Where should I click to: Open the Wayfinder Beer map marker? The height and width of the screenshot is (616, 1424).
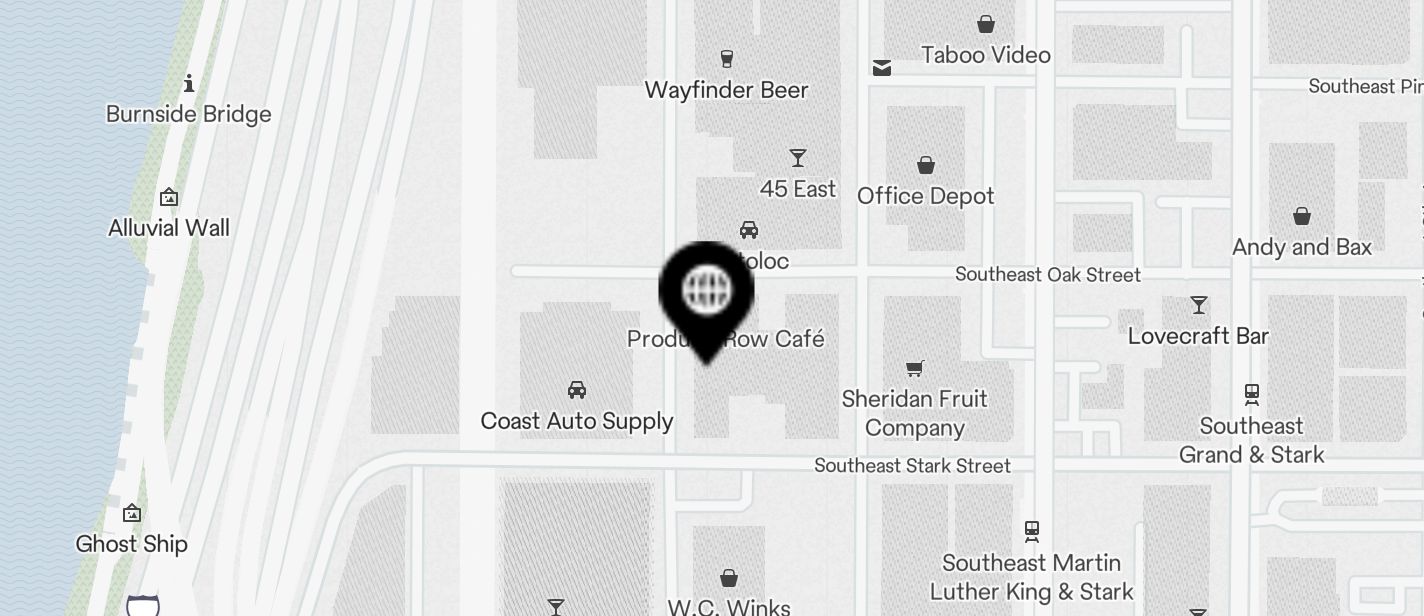(727, 60)
